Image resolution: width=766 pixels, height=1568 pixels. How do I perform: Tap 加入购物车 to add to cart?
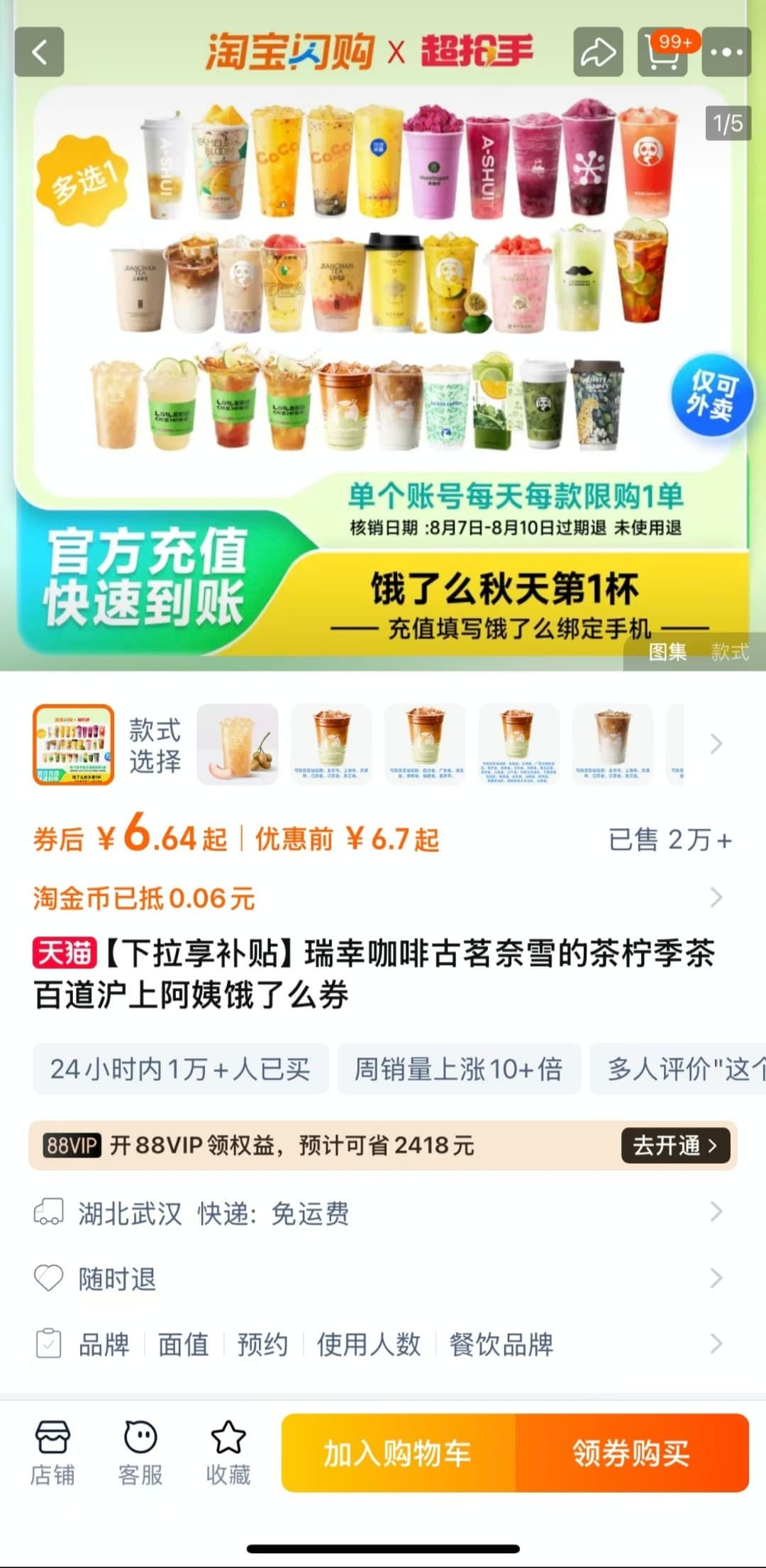pos(398,1453)
